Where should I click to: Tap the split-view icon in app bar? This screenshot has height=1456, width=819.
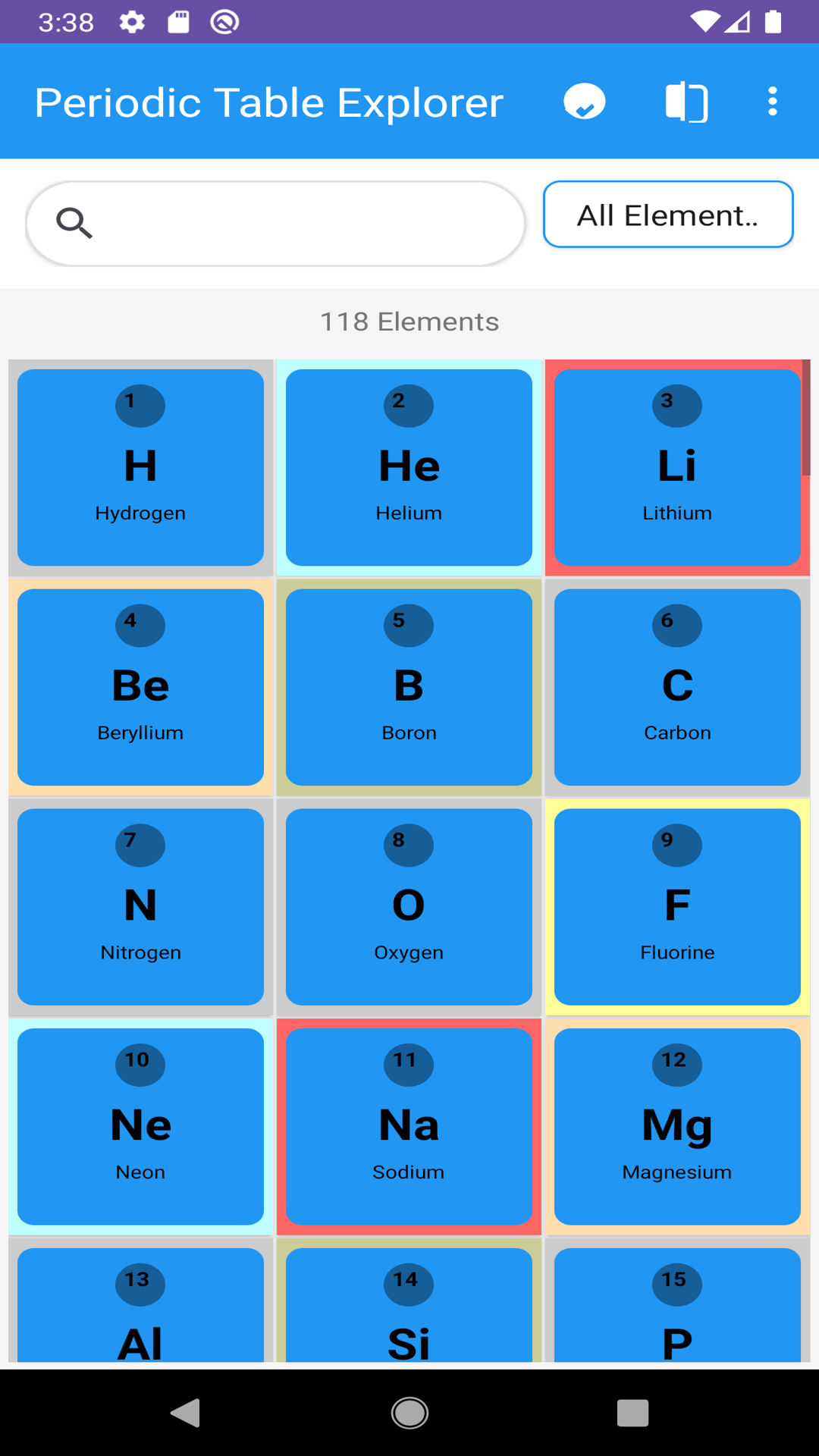click(x=686, y=102)
